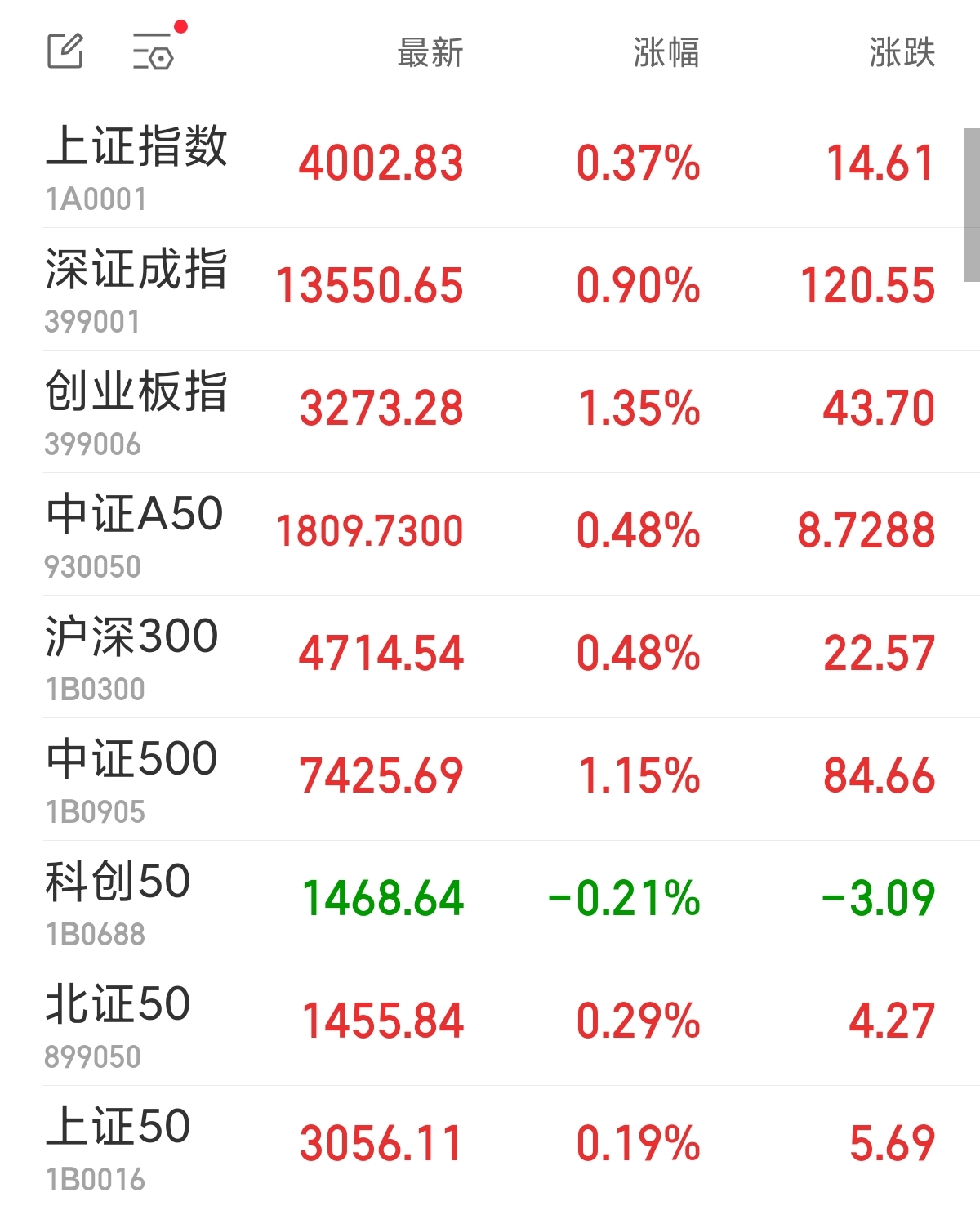View the 科创50 row
The height and width of the screenshot is (1215, 980).
(x=490, y=902)
